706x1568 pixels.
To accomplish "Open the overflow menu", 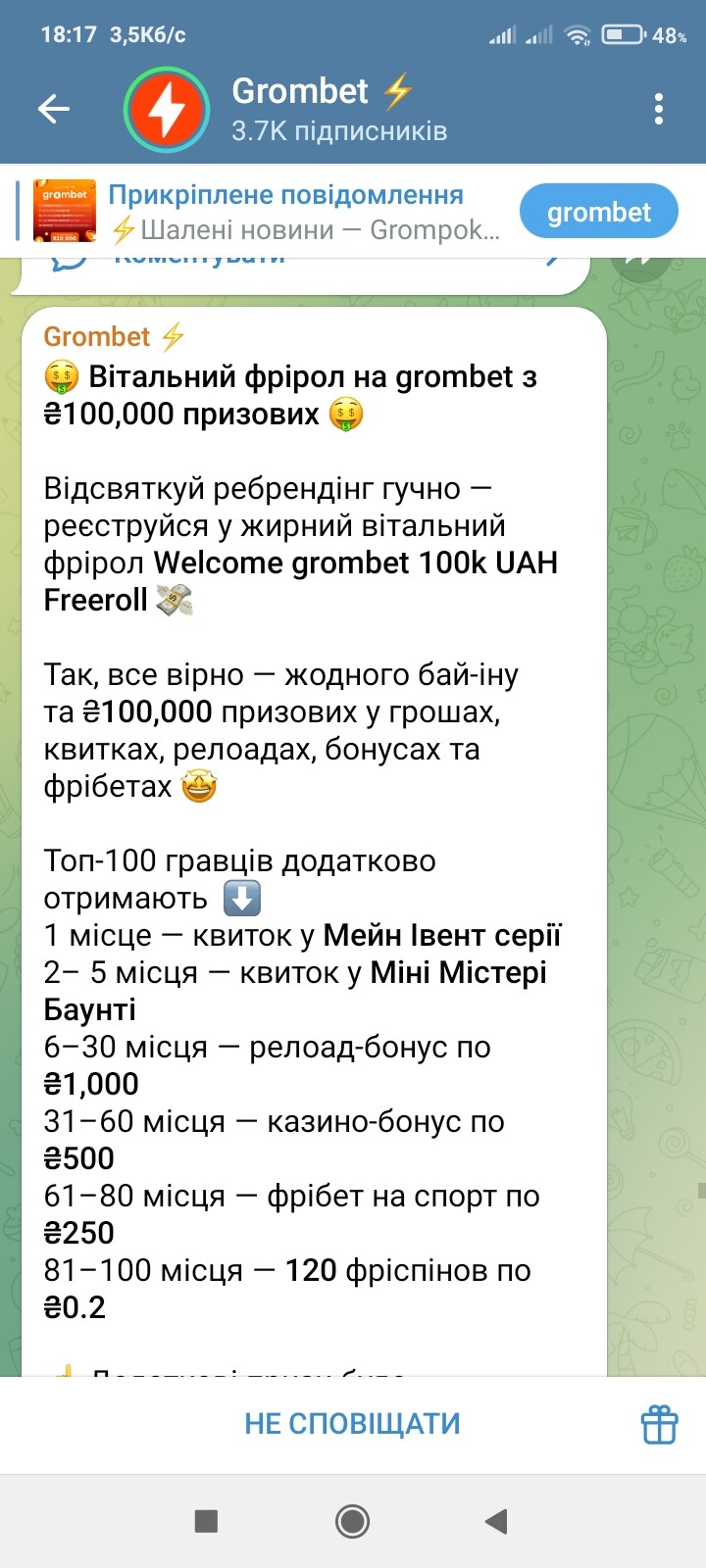I will coord(659,109).
